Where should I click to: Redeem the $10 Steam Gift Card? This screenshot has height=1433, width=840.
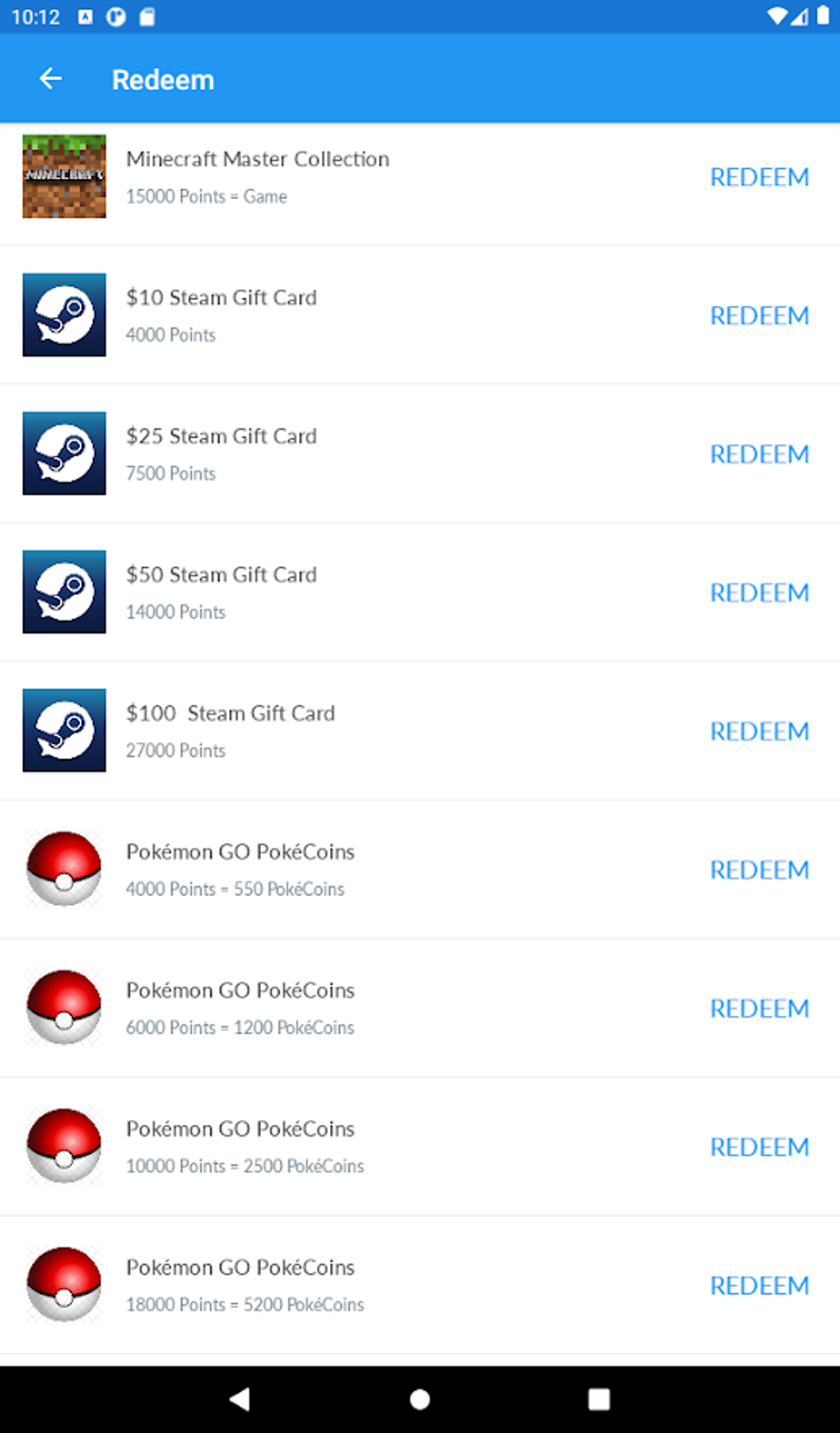coord(759,315)
